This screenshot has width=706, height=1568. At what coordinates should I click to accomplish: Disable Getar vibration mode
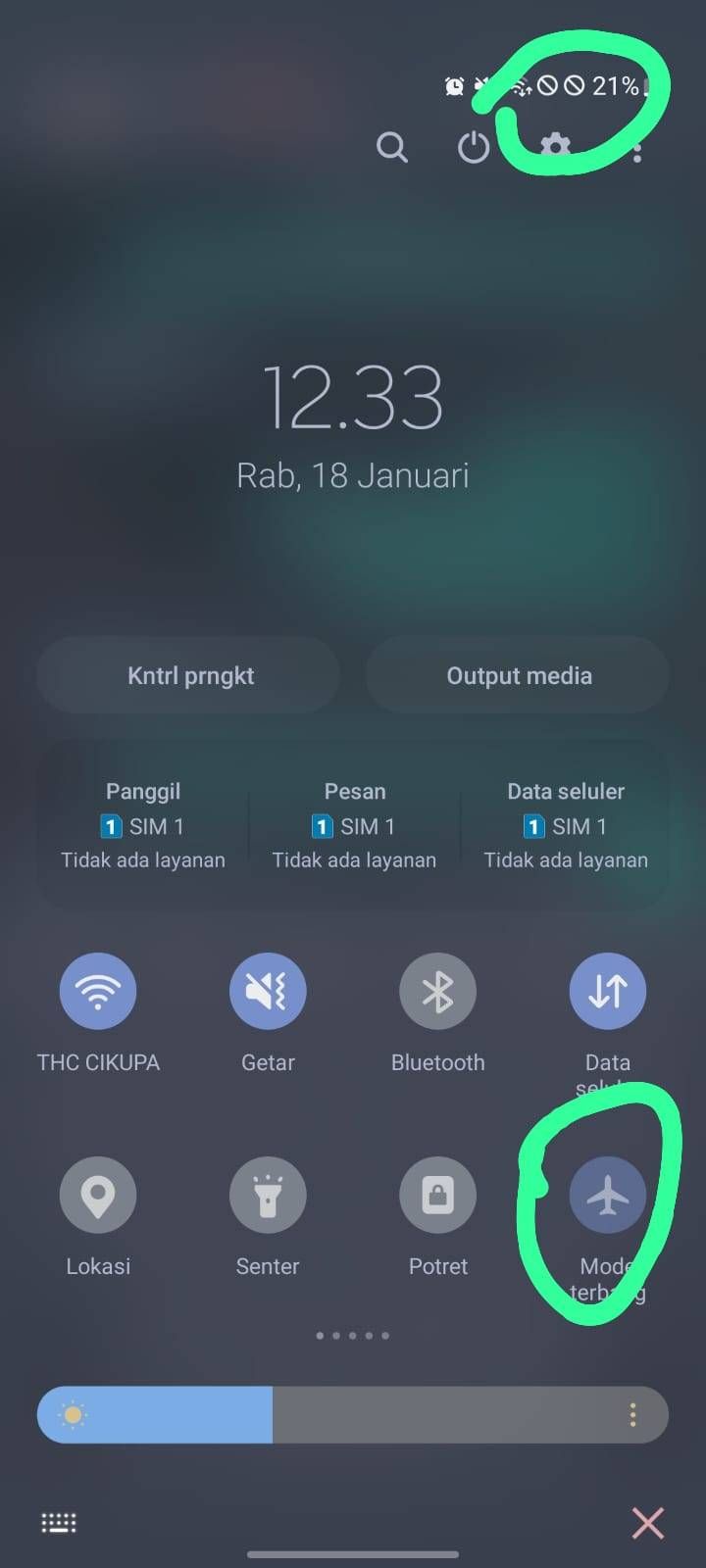point(268,991)
